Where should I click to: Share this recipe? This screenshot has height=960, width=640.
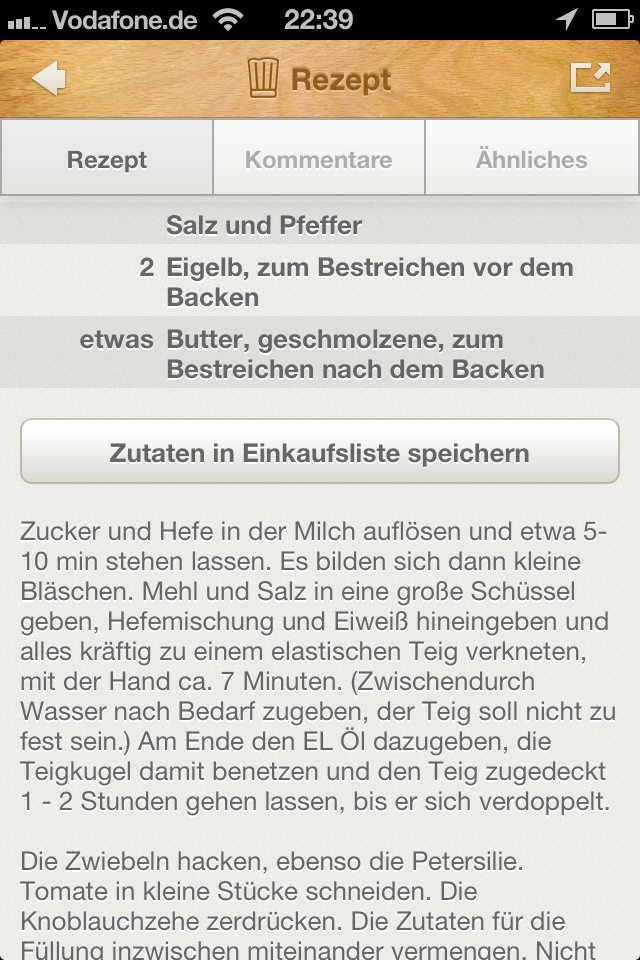(x=590, y=78)
